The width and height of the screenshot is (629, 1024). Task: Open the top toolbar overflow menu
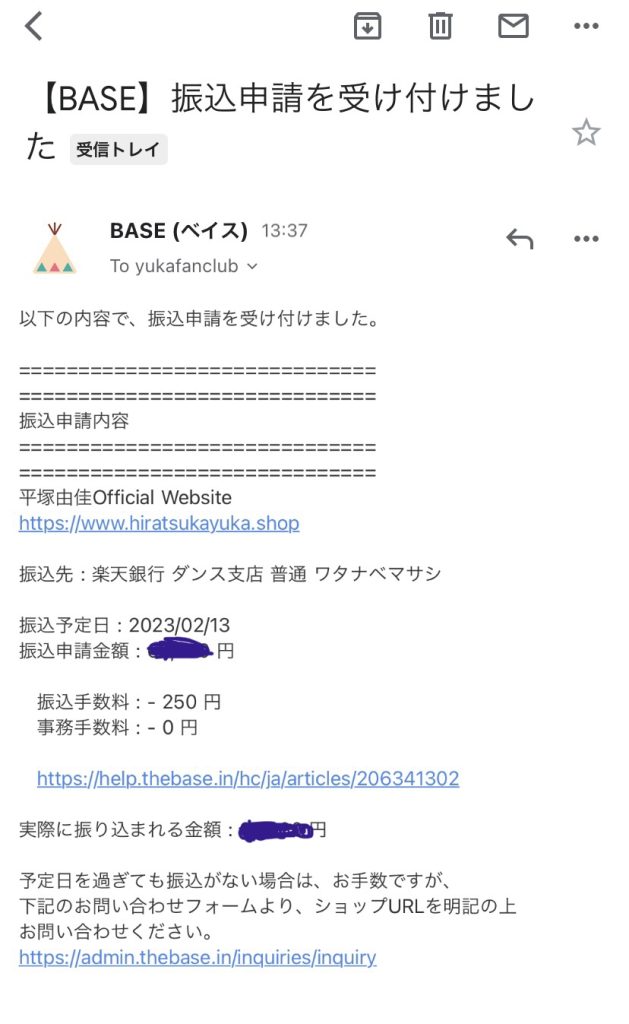click(x=586, y=27)
